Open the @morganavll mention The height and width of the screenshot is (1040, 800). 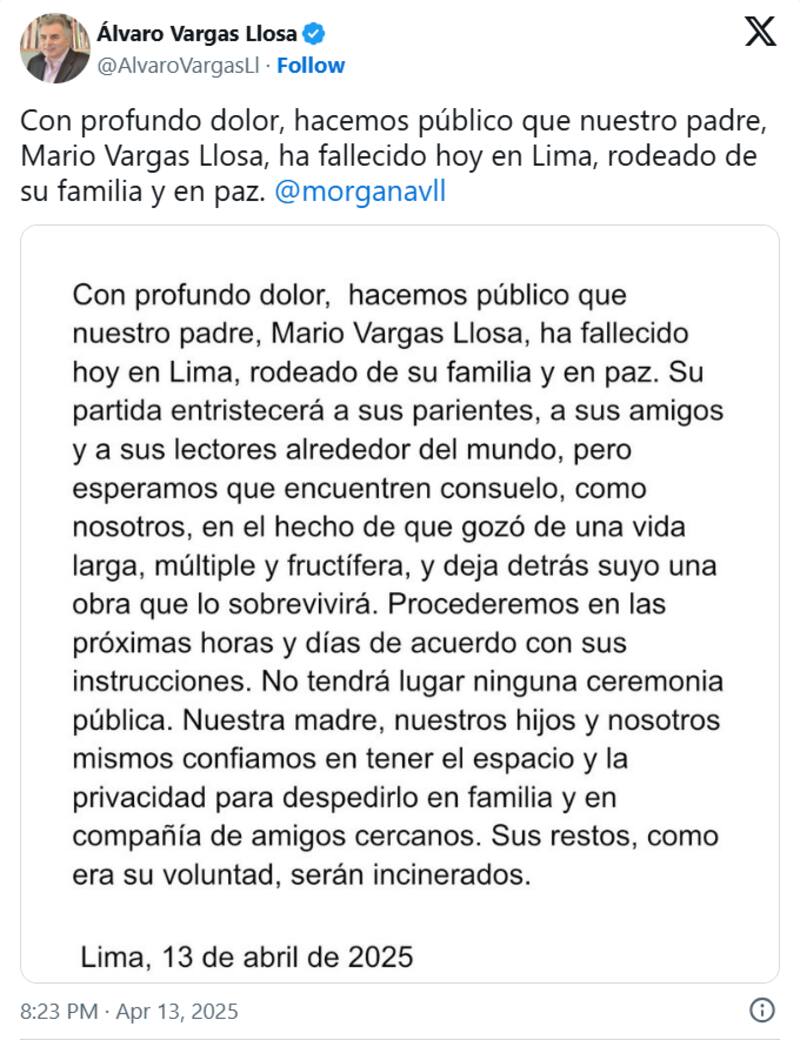click(x=359, y=192)
